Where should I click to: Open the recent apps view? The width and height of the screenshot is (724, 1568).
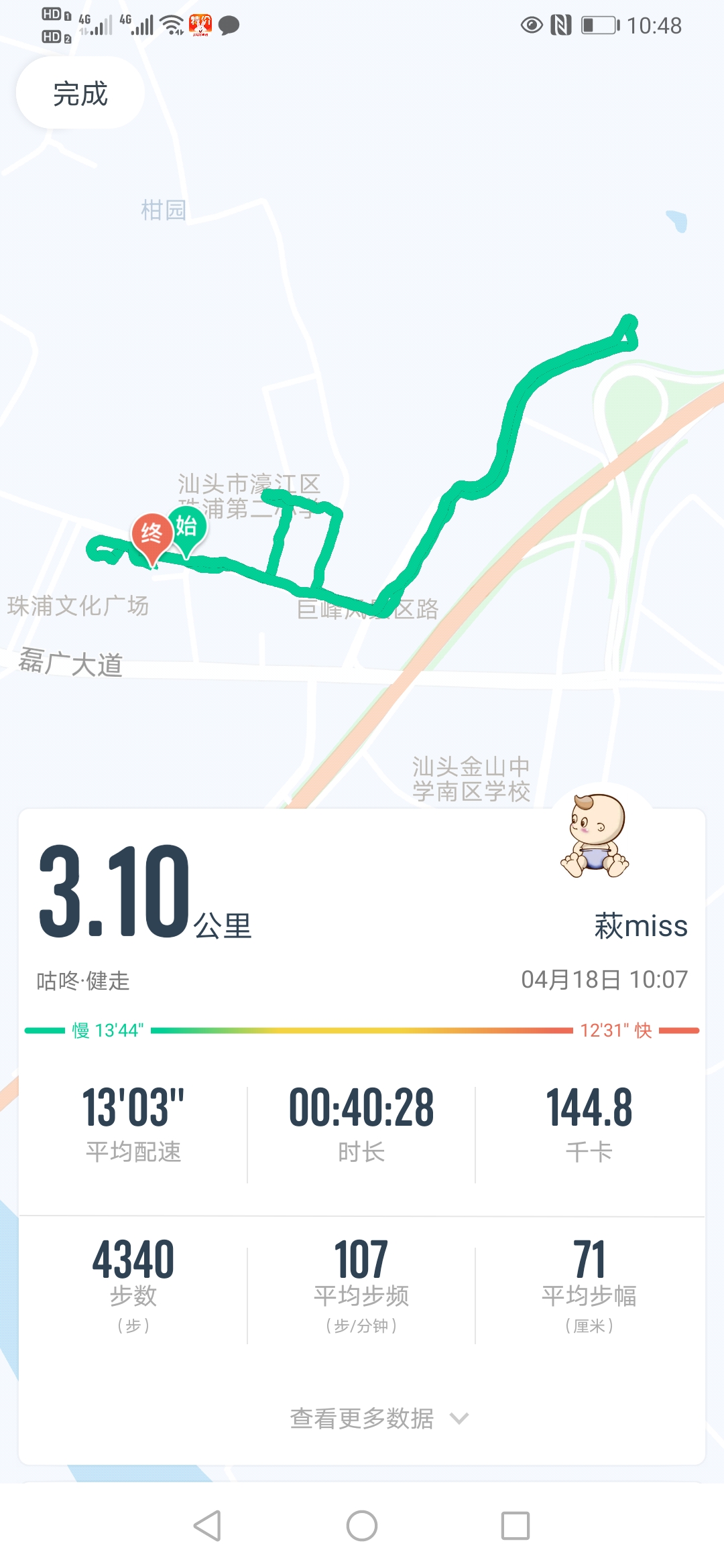pos(516,1526)
